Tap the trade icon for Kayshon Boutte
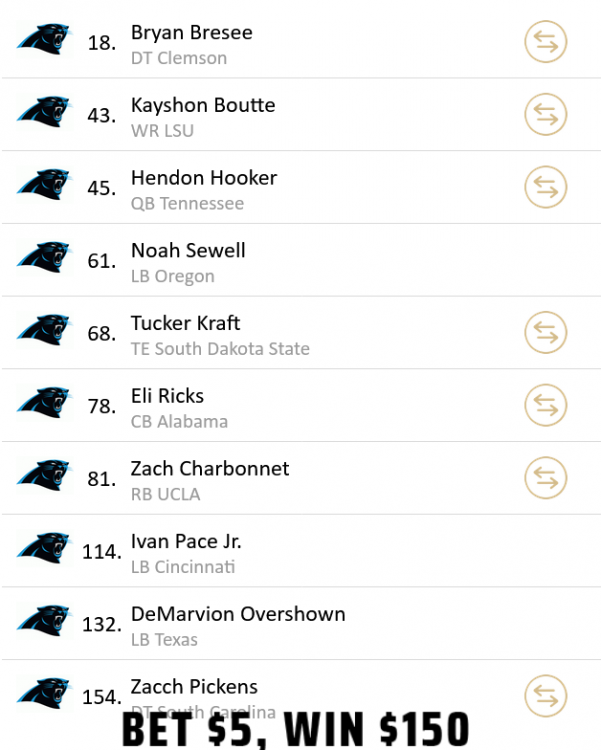Image resolution: width=601 pixels, height=750 pixels. click(x=545, y=115)
